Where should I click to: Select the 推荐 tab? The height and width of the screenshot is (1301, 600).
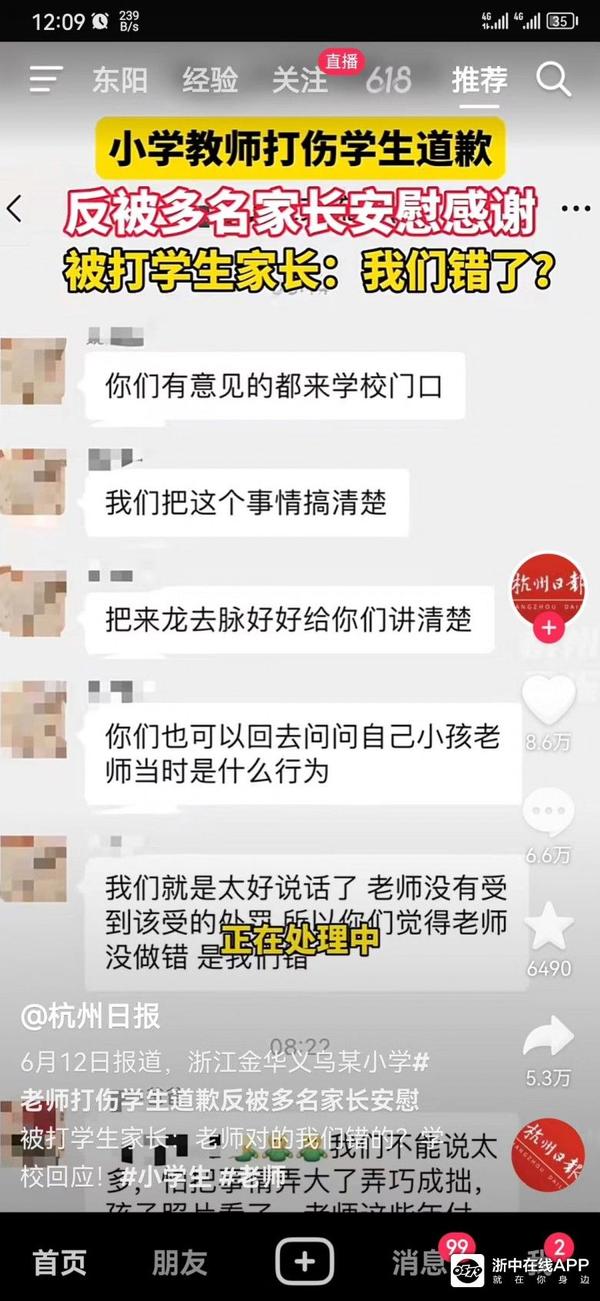click(x=479, y=80)
